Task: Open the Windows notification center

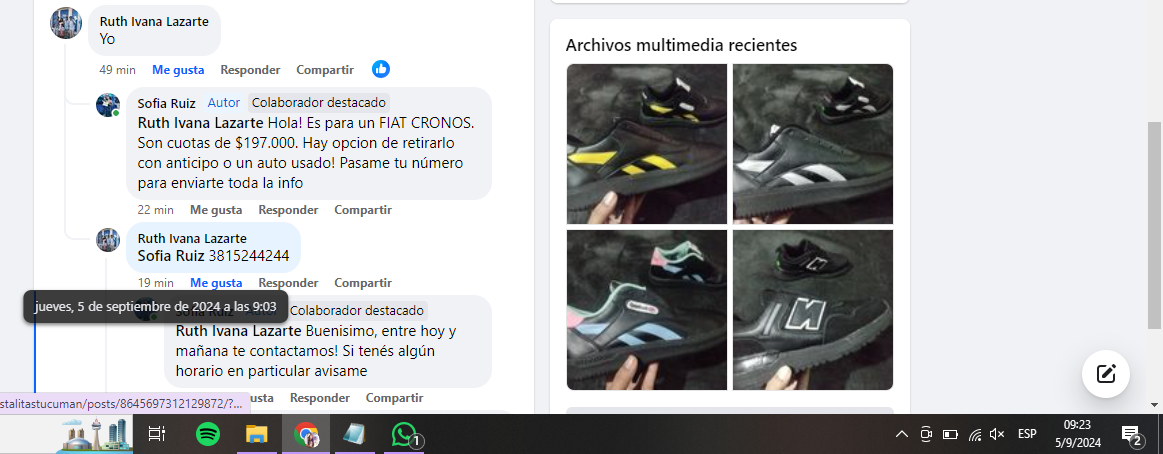Action: click(x=1131, y=434)
